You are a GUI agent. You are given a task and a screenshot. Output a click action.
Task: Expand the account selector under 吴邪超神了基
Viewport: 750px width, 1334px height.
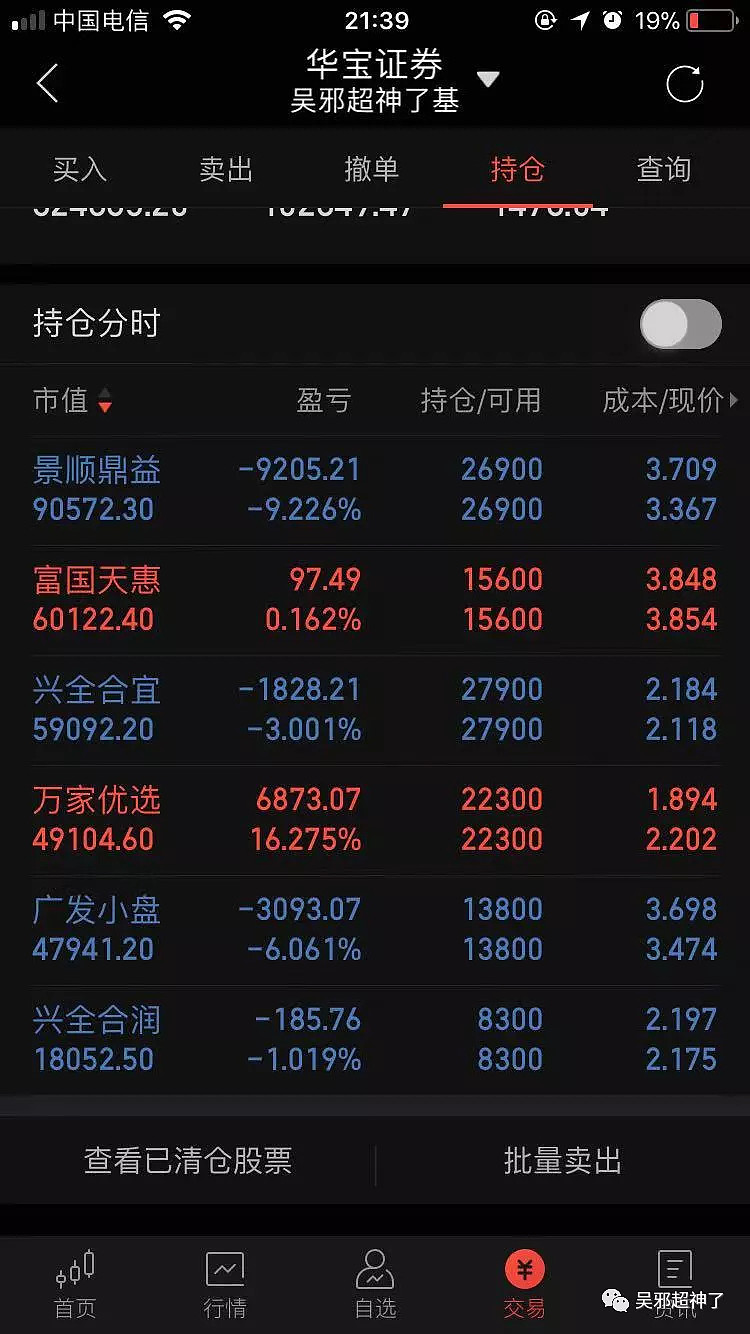click(x=488, y=78)
